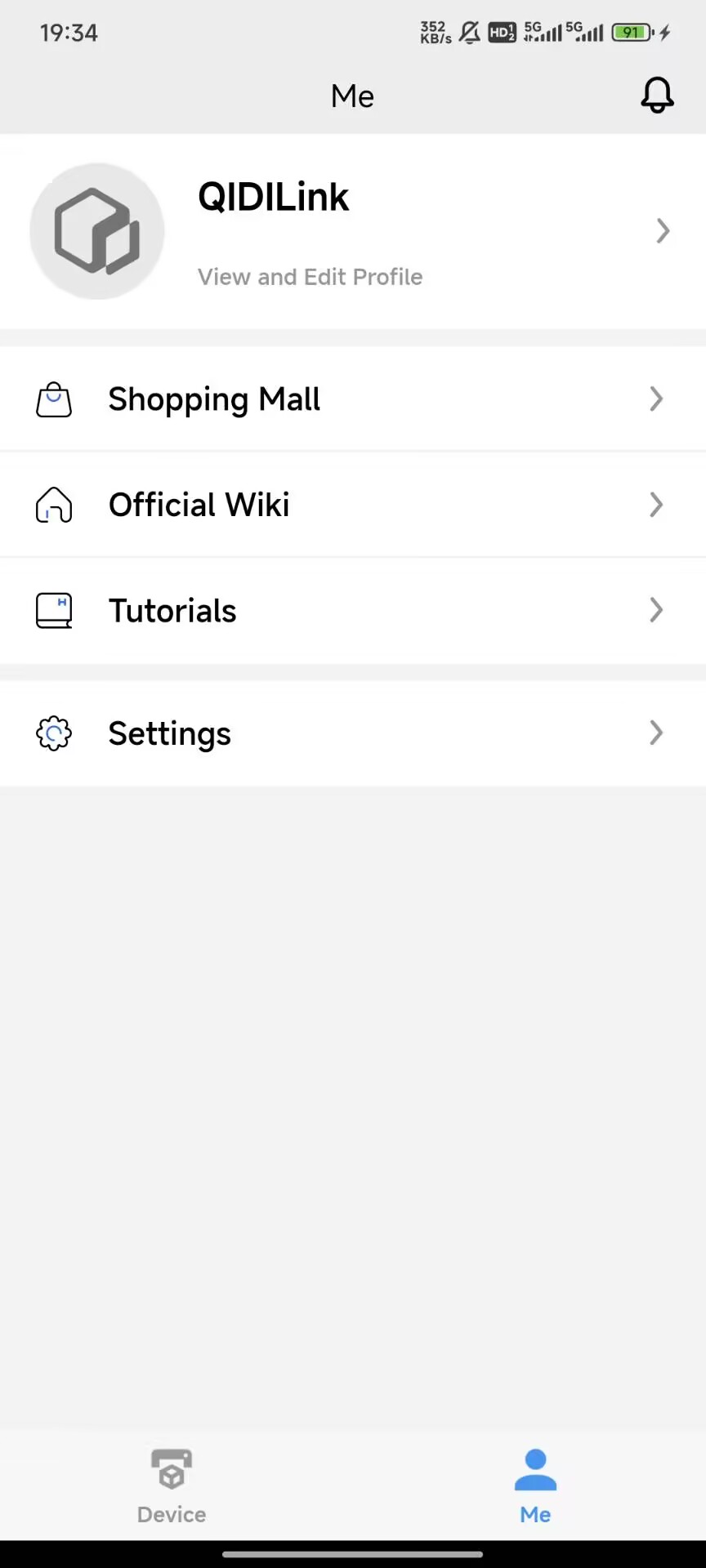Screen dimensions: 706x1568
Task: Select the Me tab
Action: pos(535,1486)
